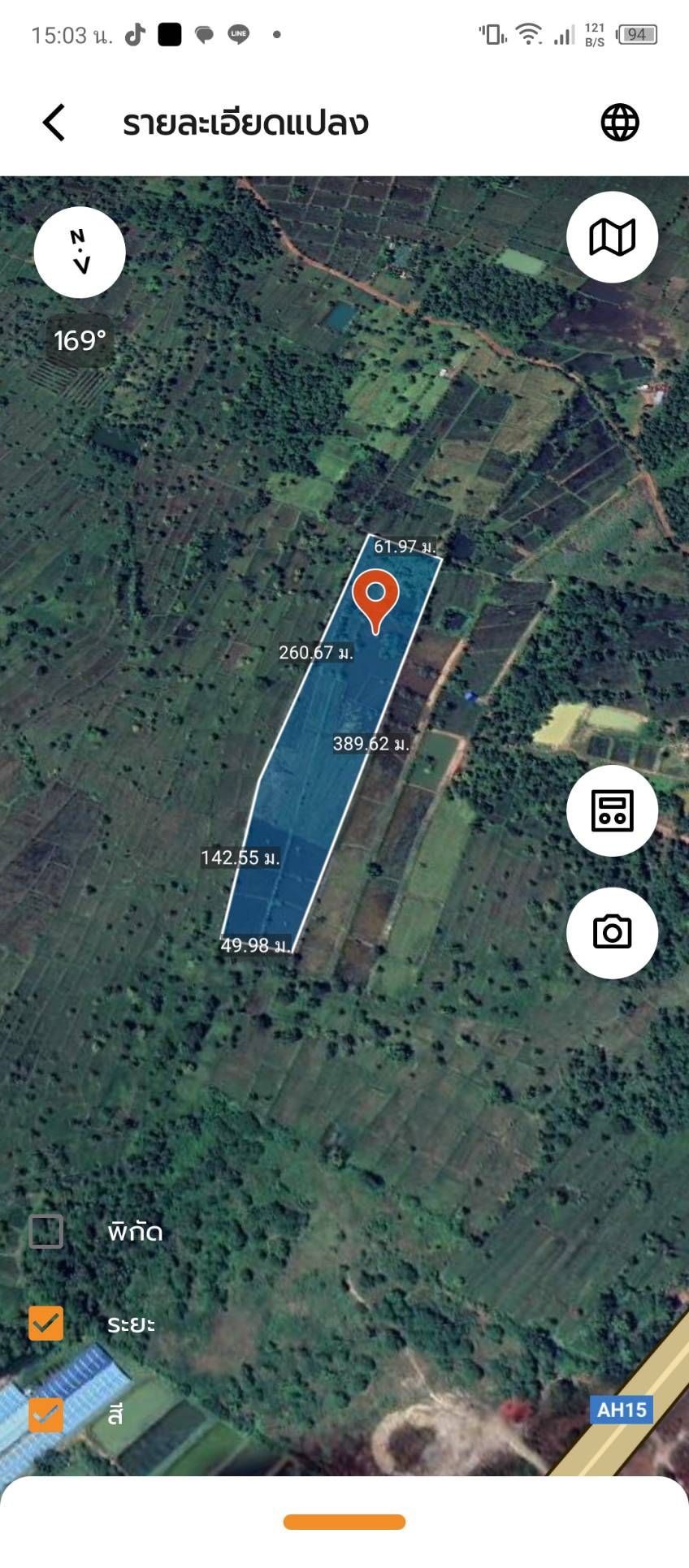Enable the พิกัด checkbox
Viewport: 689px width, 1568px height.
(46, 1231)
